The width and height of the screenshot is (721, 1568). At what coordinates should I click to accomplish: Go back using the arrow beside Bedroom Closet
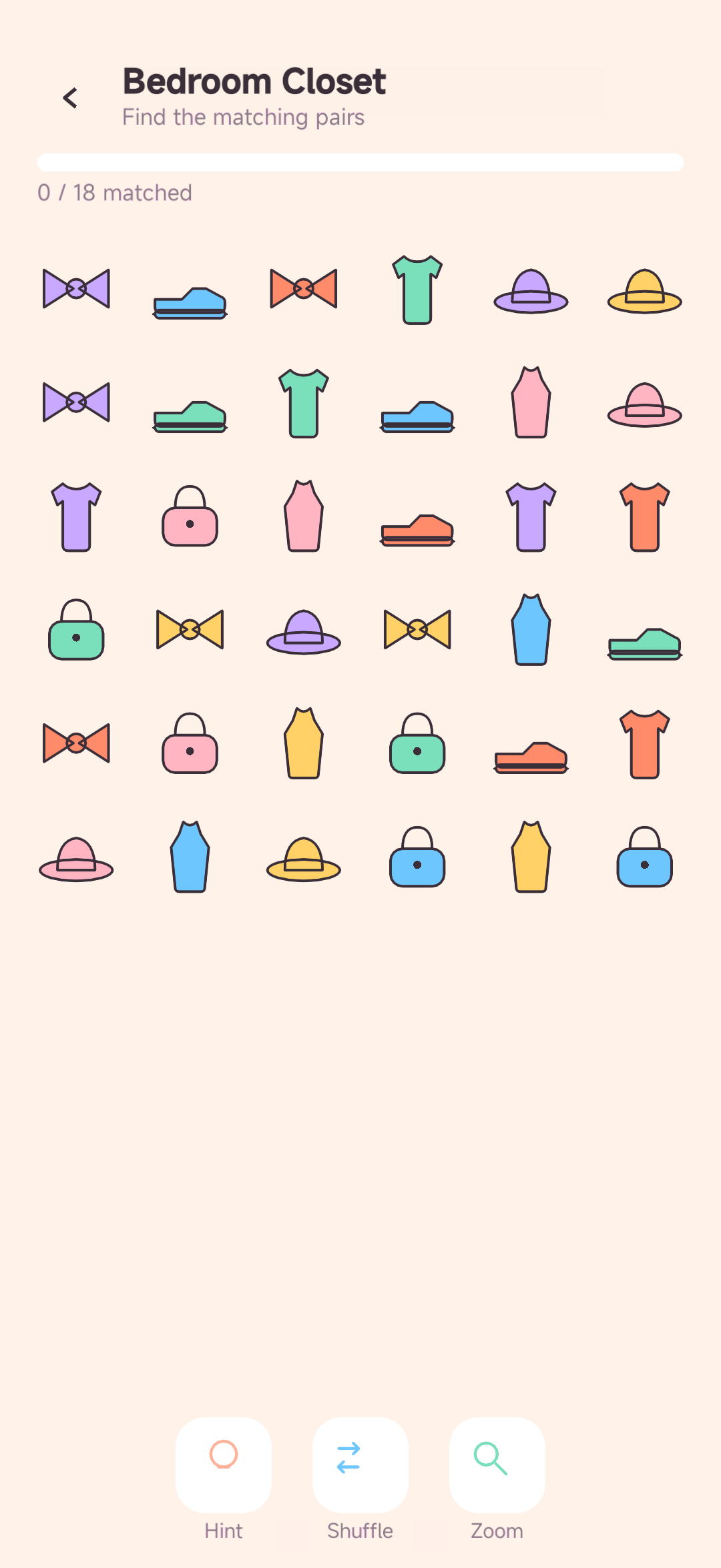pyautogui.click(x=70, y=98)
